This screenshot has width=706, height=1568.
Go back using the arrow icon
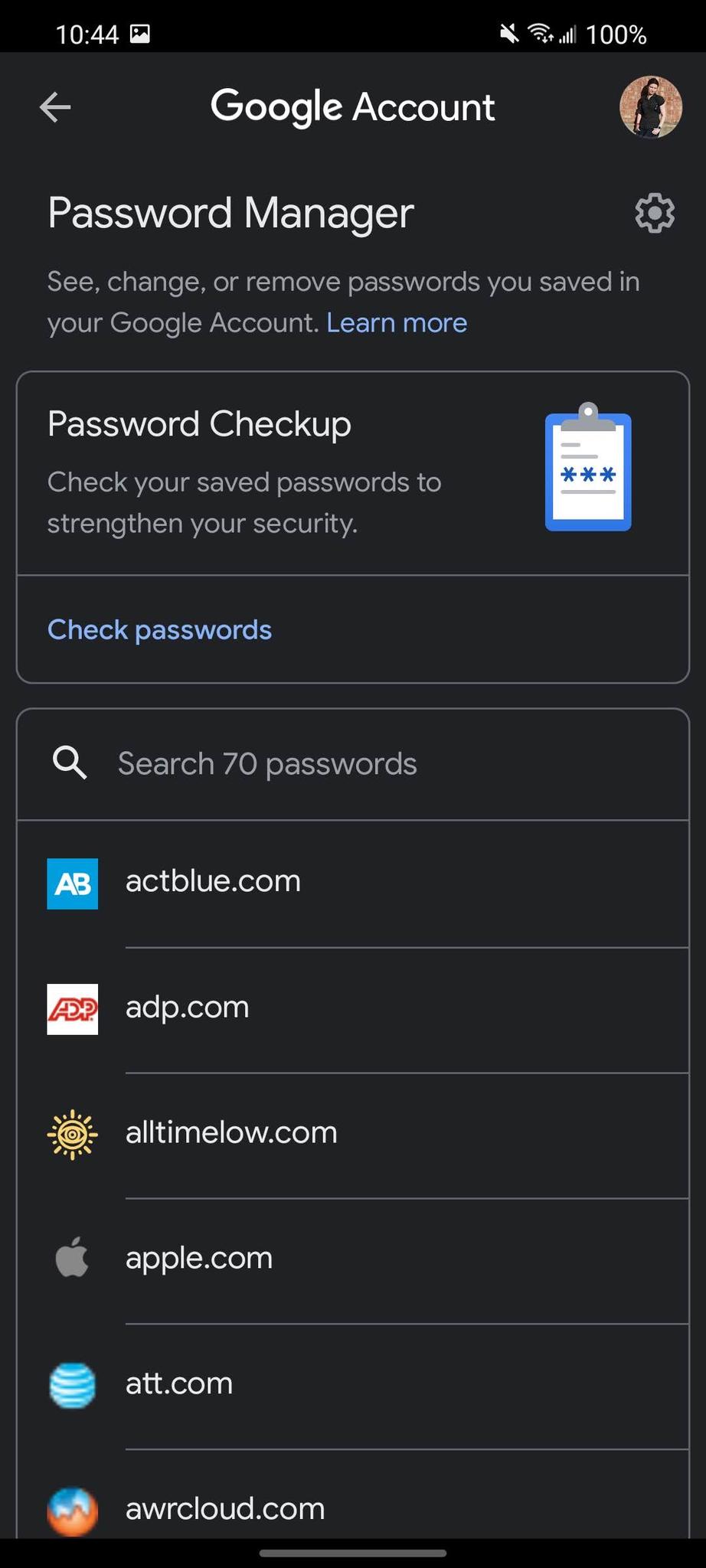coord(55,107)
